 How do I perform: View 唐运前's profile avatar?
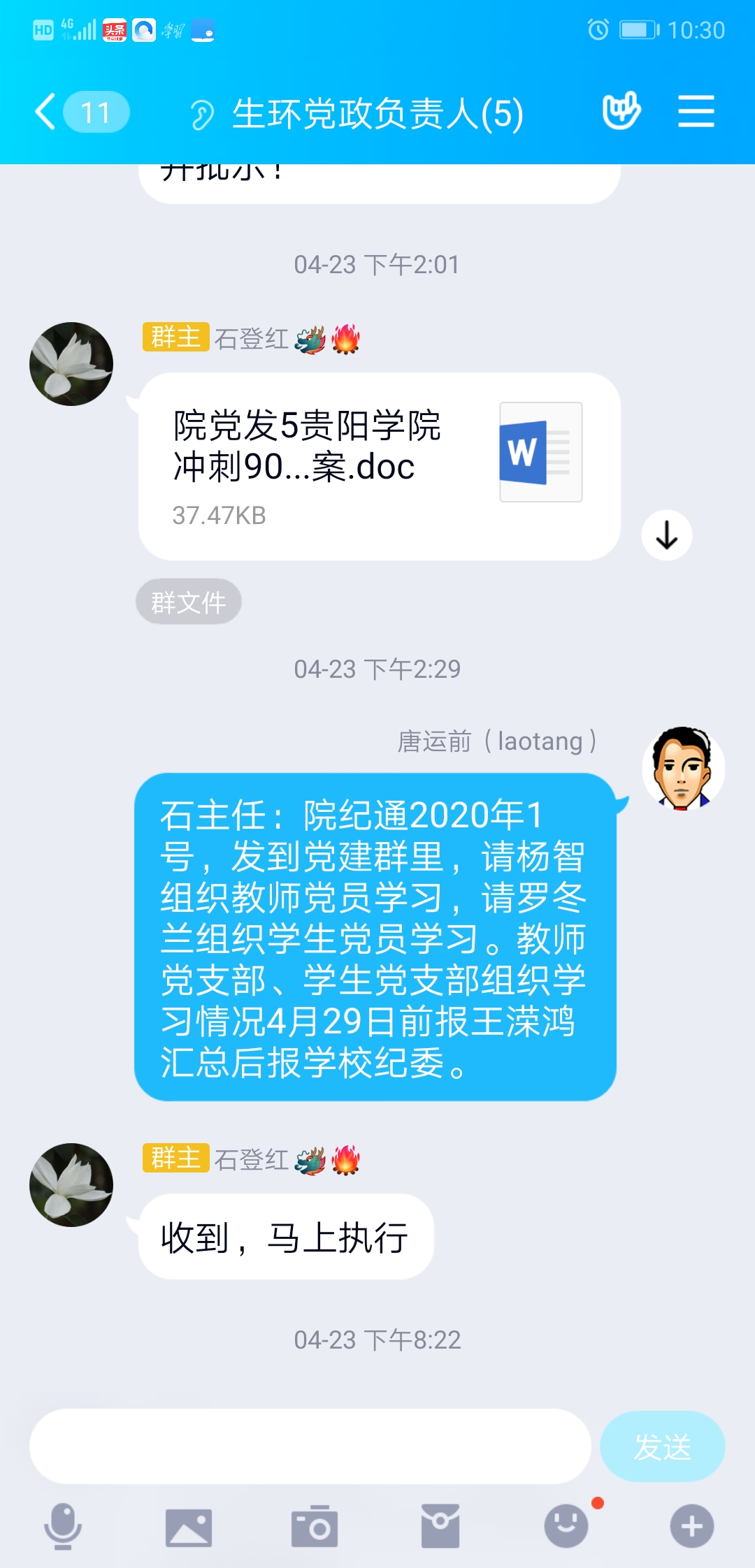(682, 769)
